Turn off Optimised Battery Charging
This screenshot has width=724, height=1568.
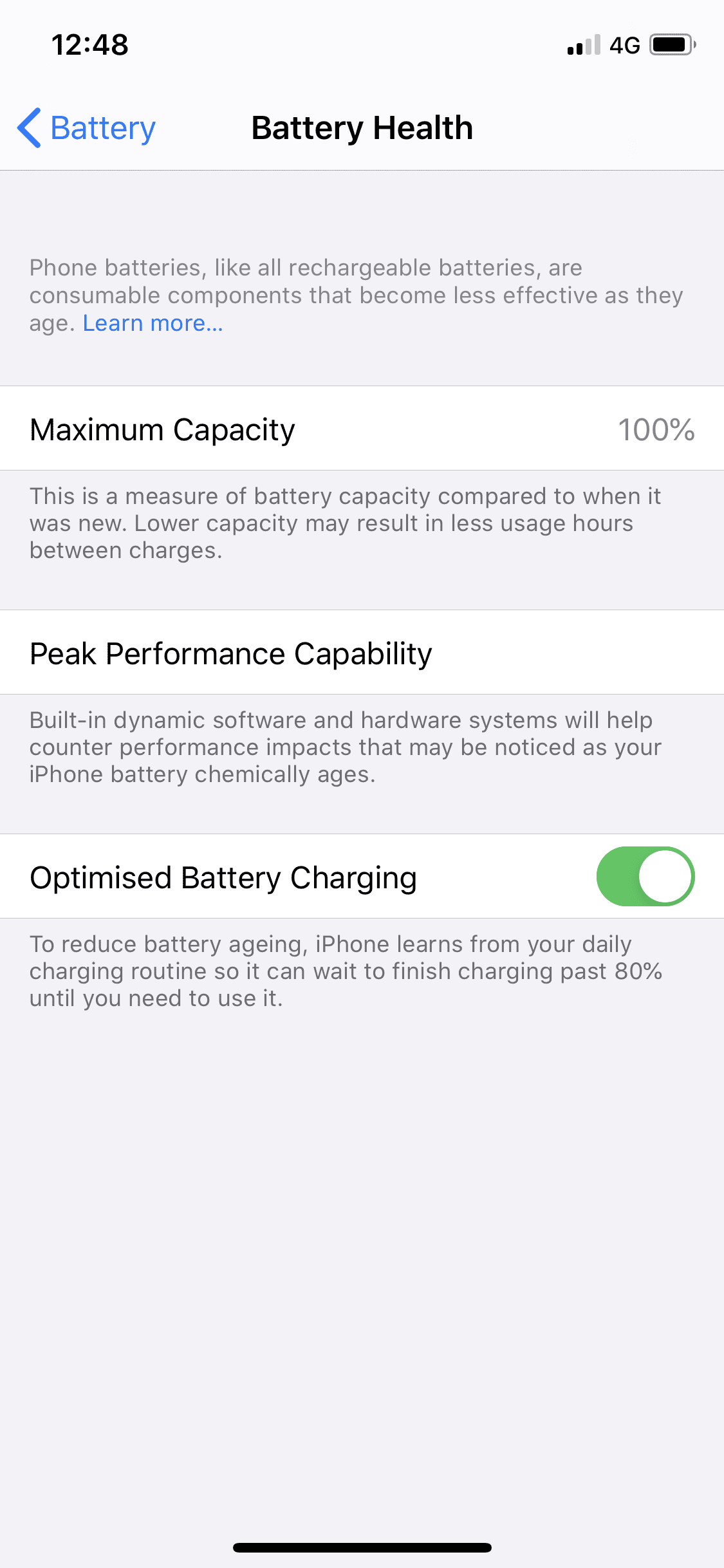pos(645,877)
